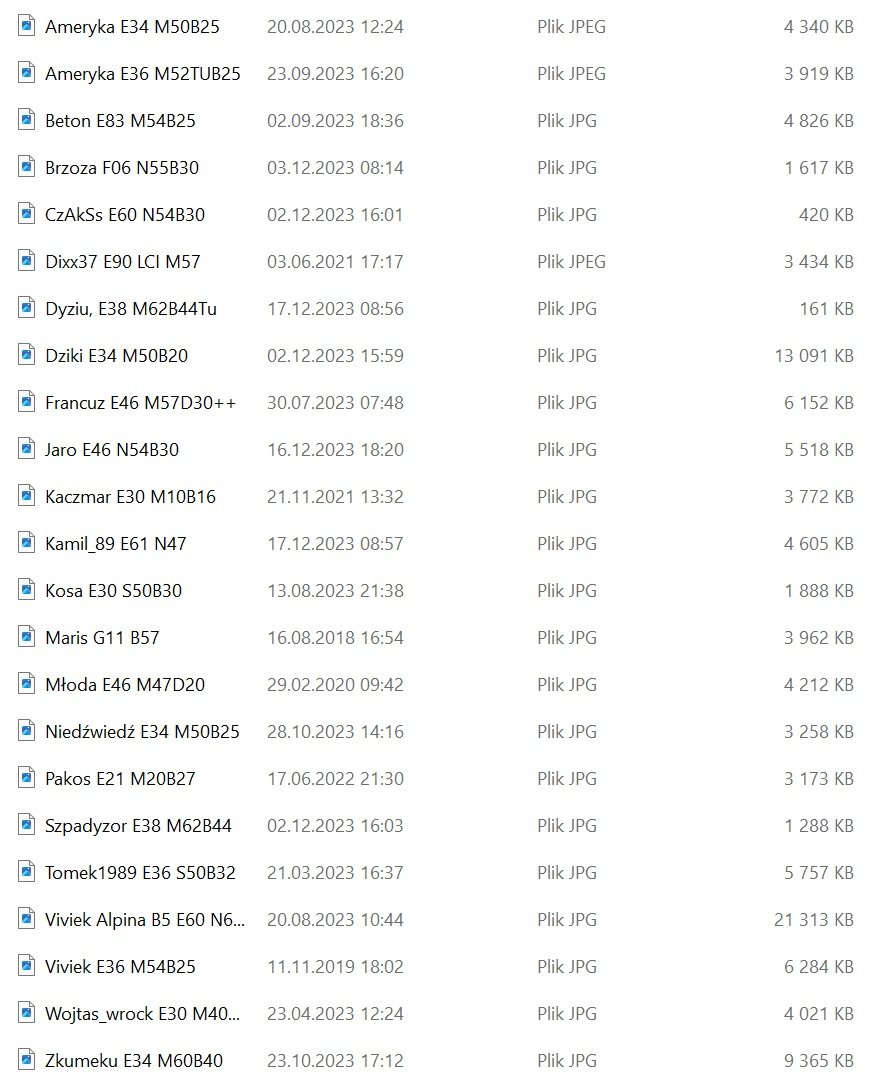Tap the Dixx37 E90 LCI M57 file
The height and width of the screenshot is (1090, 878).
(x=122, y=262)
